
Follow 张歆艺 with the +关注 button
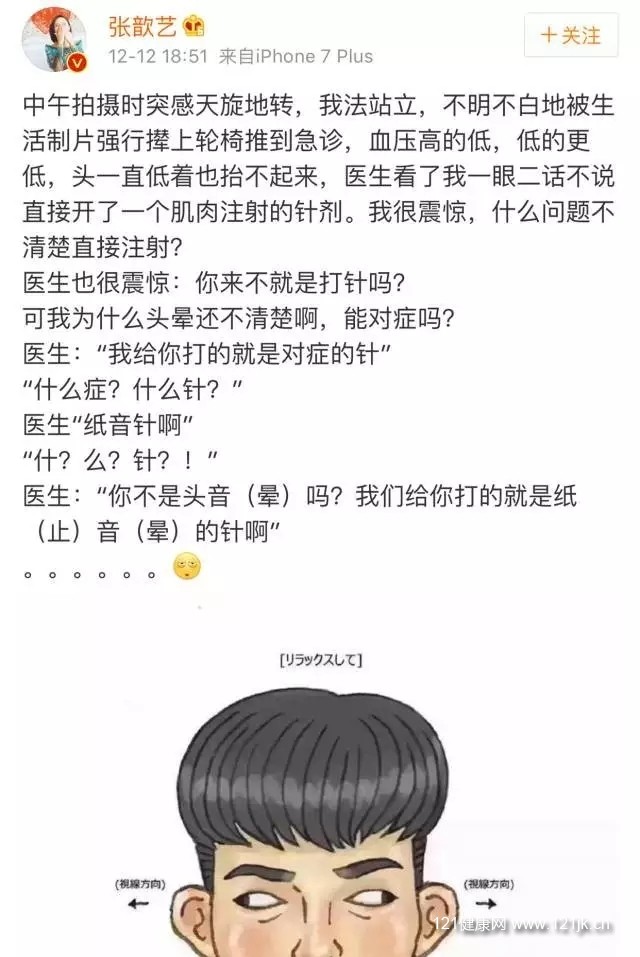click(x=571, y=36)
